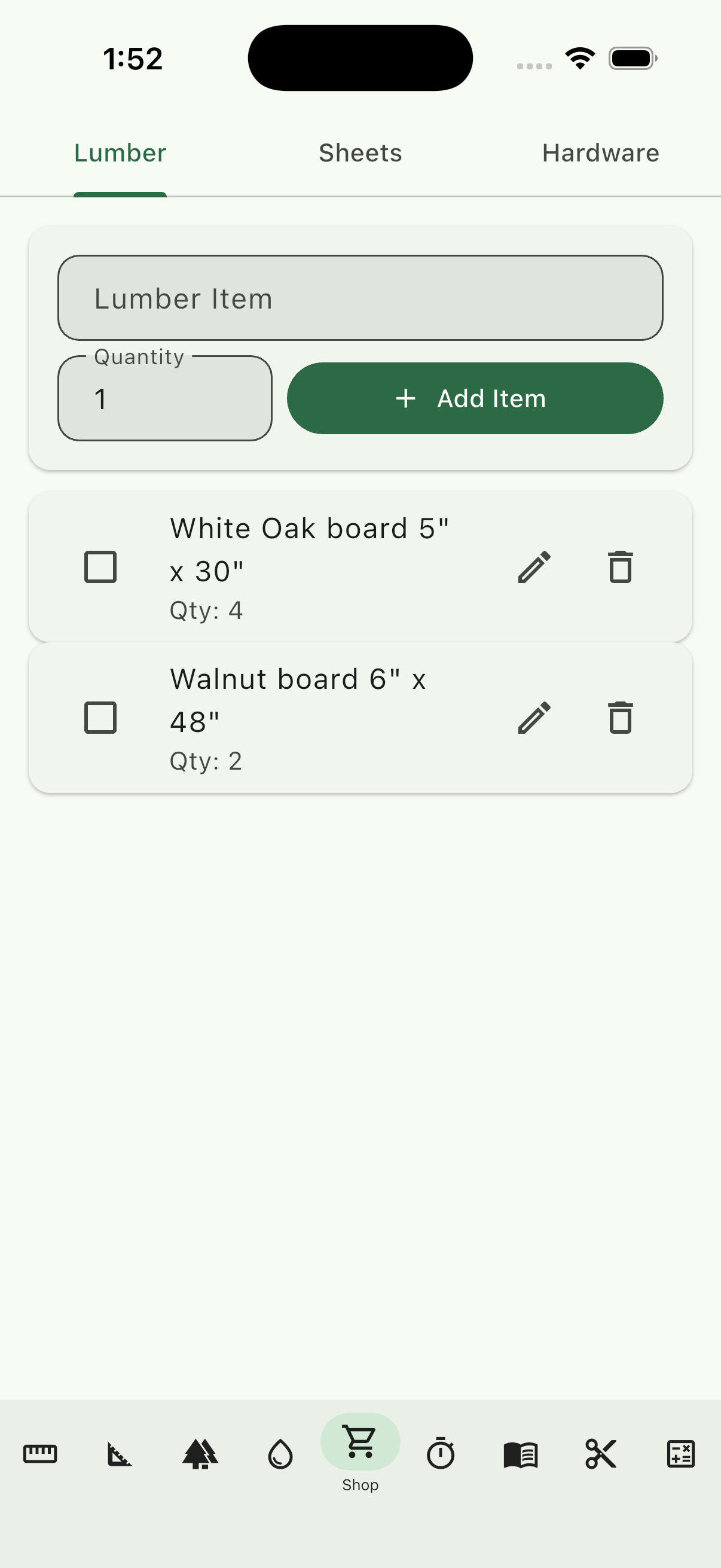The height and width of the screenshot is (1568, 721).
Task: Open the square/angle tool
Action: click(x=120, y=1455)
